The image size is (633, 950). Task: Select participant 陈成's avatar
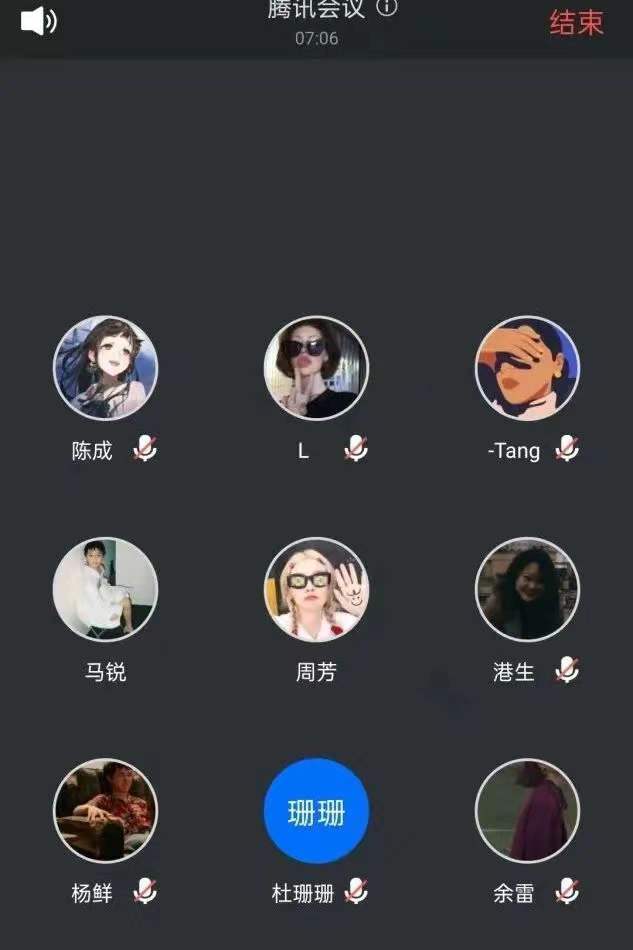pyautogui.click(x=105, y=368)
